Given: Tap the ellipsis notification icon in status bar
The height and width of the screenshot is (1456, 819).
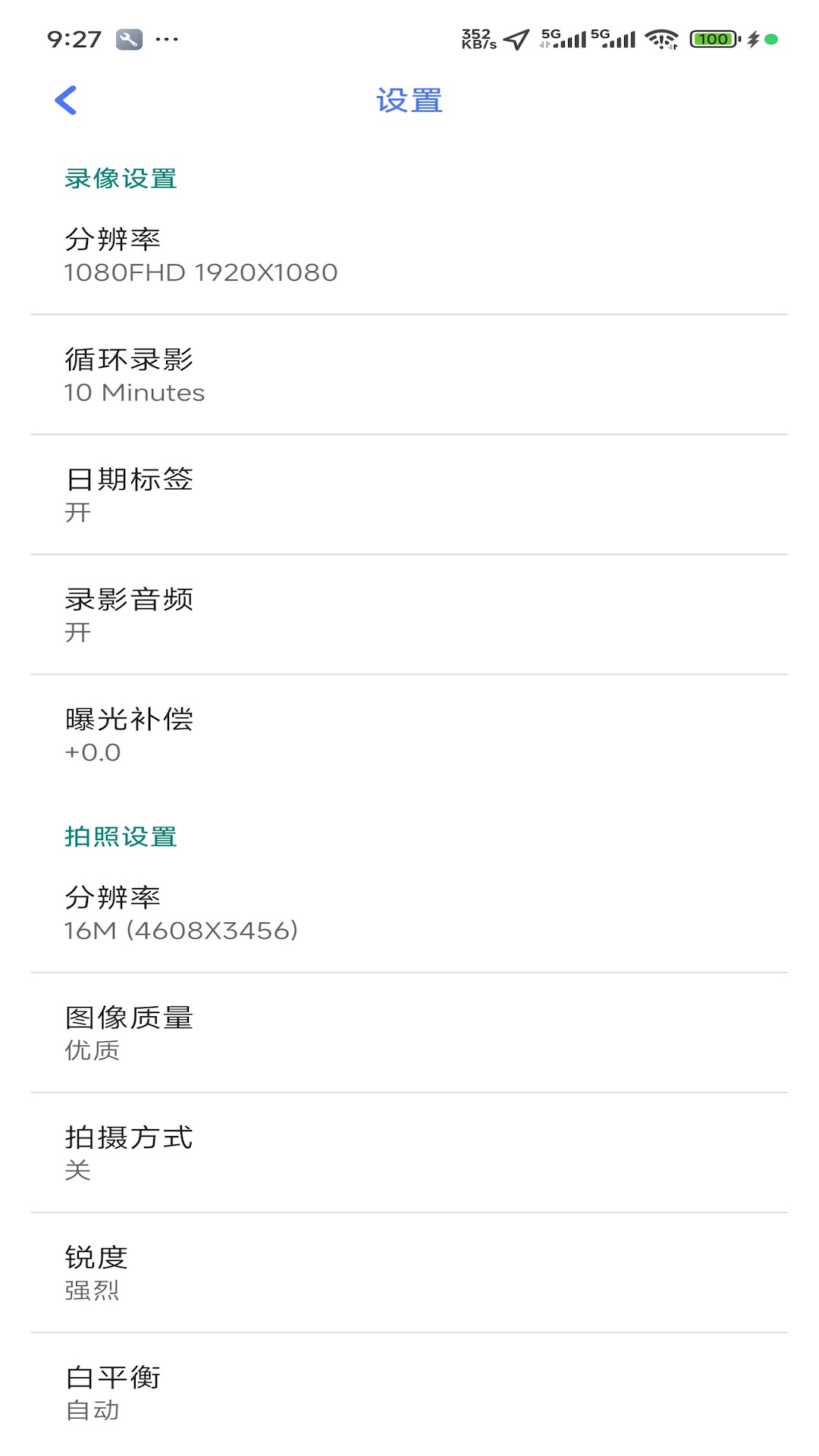Looking at the screenshot, I should pos(165,38).
